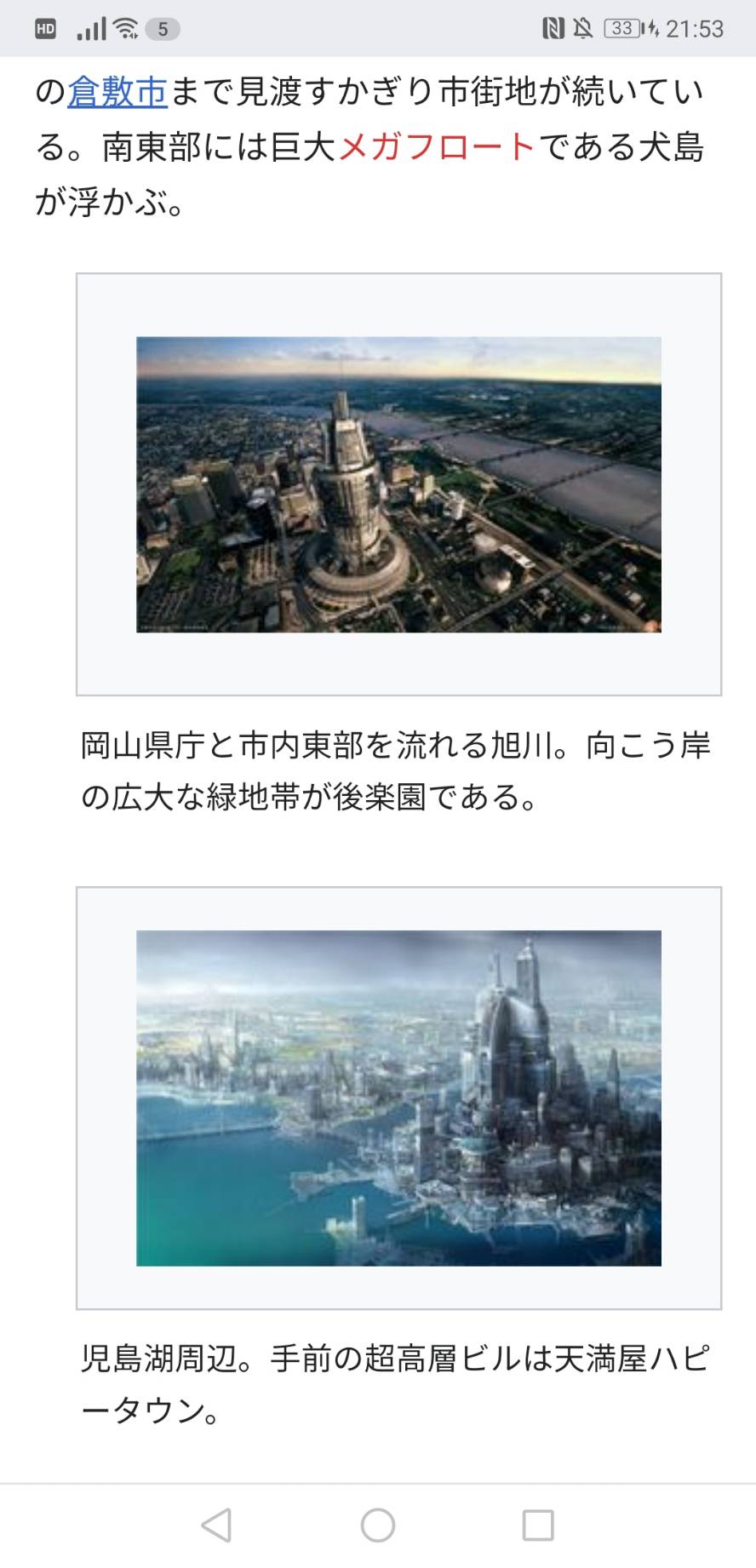Open the red メガフロート link
Image resolution: width=756 pixels, height=1568 pixels.
[437, 147]
